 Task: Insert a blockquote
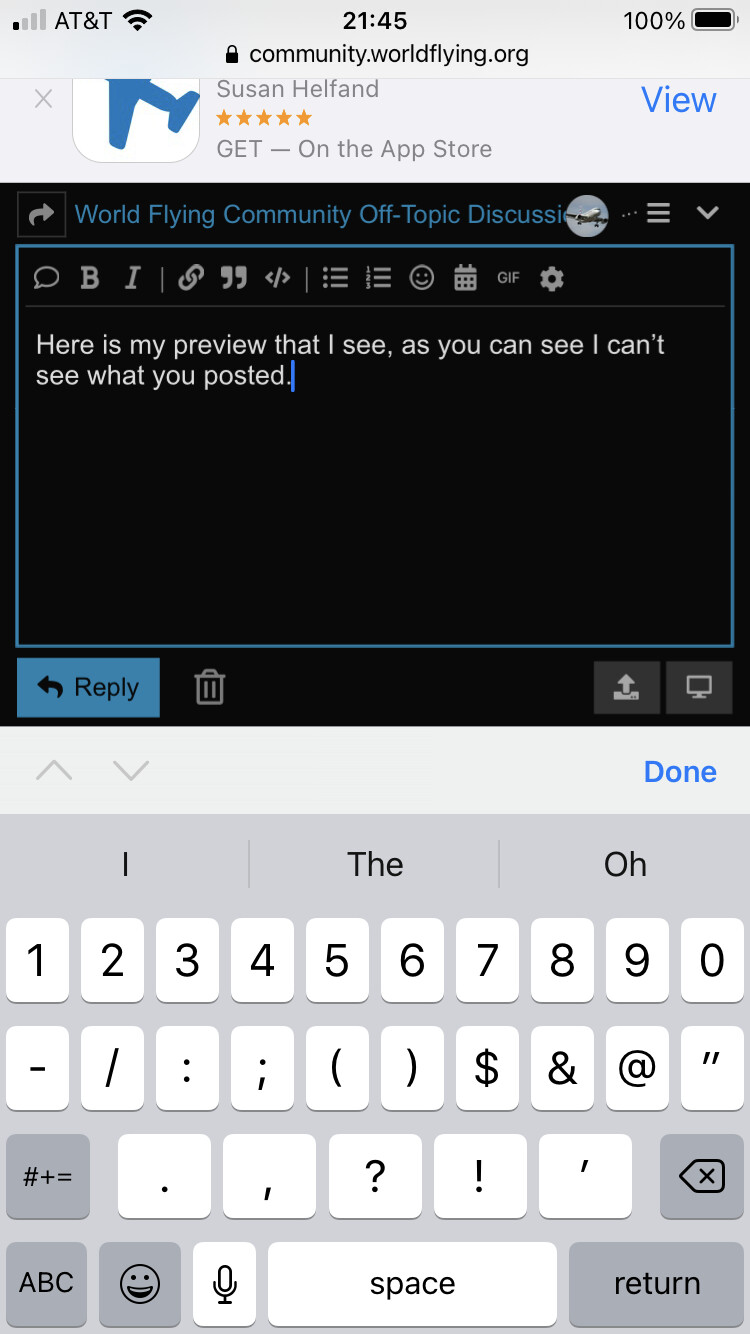(234, 278)
